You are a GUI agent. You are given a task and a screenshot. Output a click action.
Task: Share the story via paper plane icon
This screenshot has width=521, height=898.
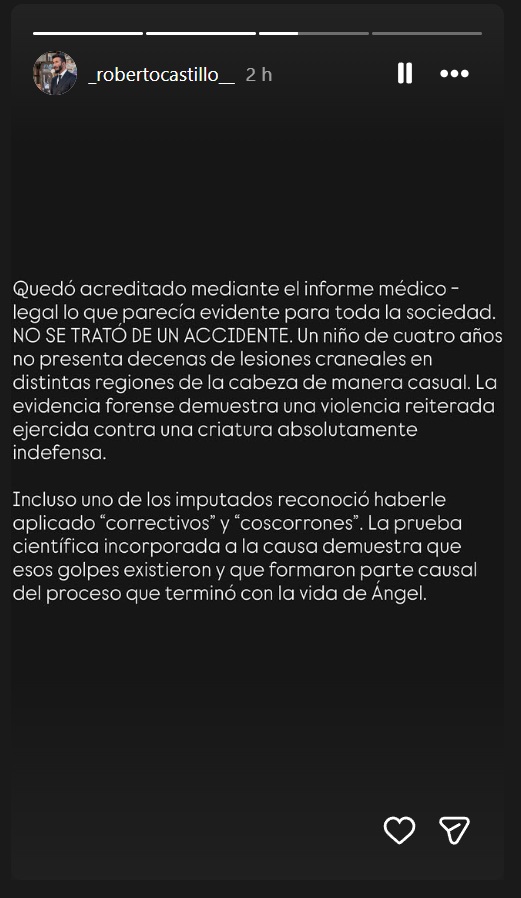(x=454, y=830)
